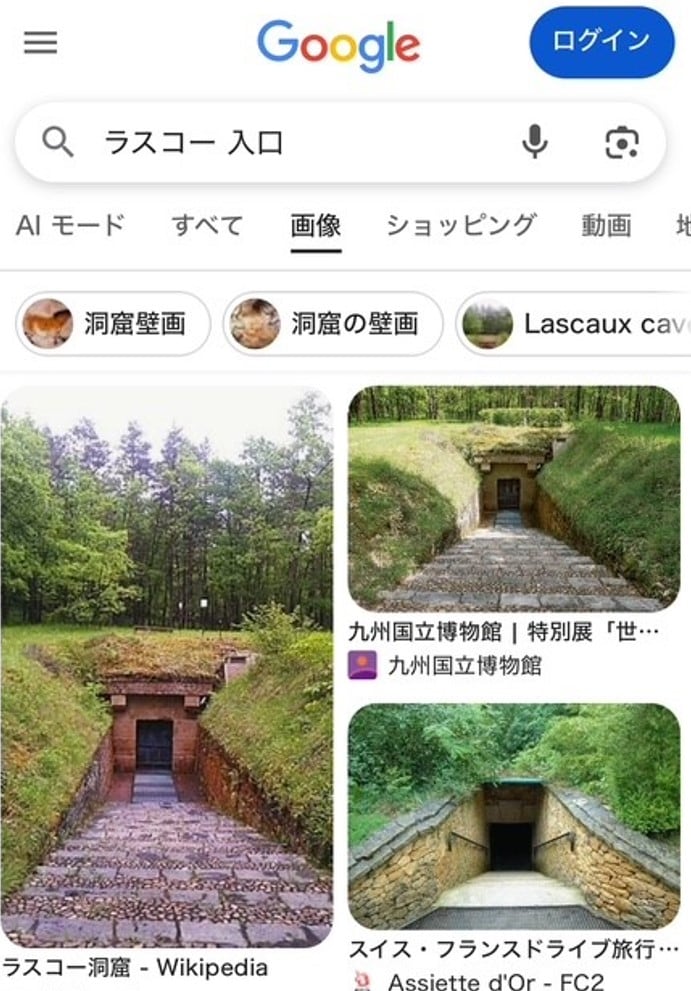
Task: Open the 九州国立博物館 image result
Action: coord(514,498)
